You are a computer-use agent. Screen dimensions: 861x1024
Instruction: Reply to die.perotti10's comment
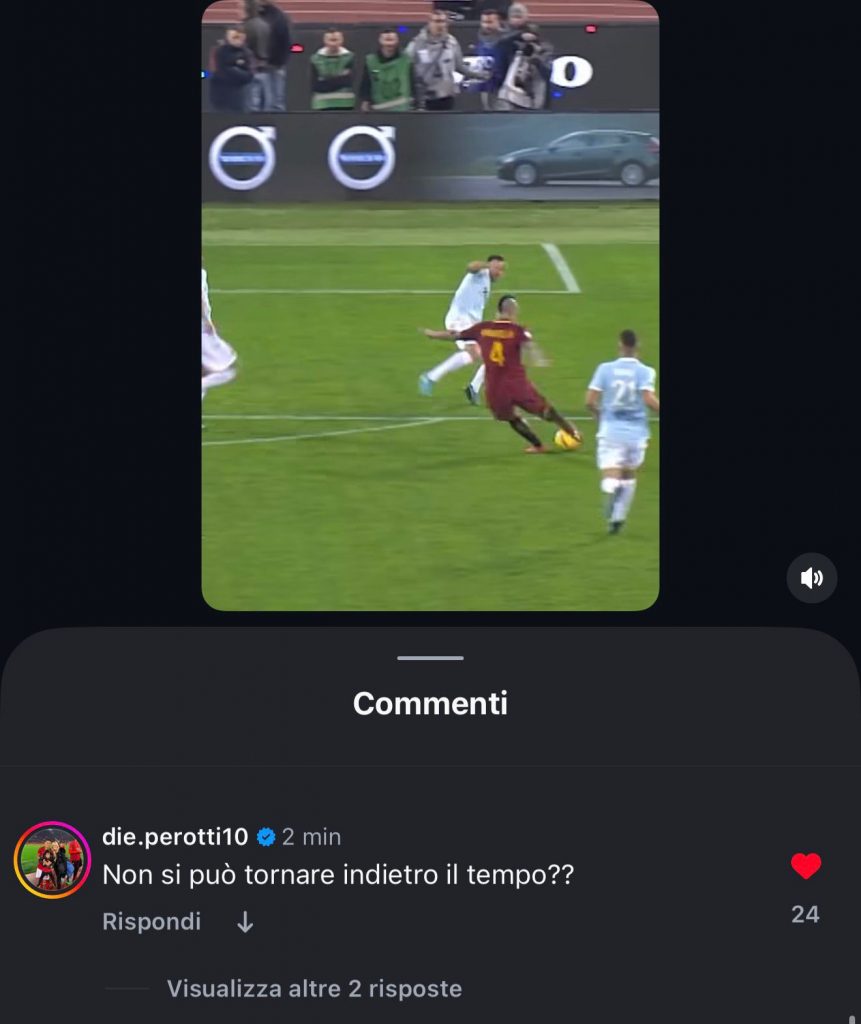pyautogui.click(x=151, y=922)
